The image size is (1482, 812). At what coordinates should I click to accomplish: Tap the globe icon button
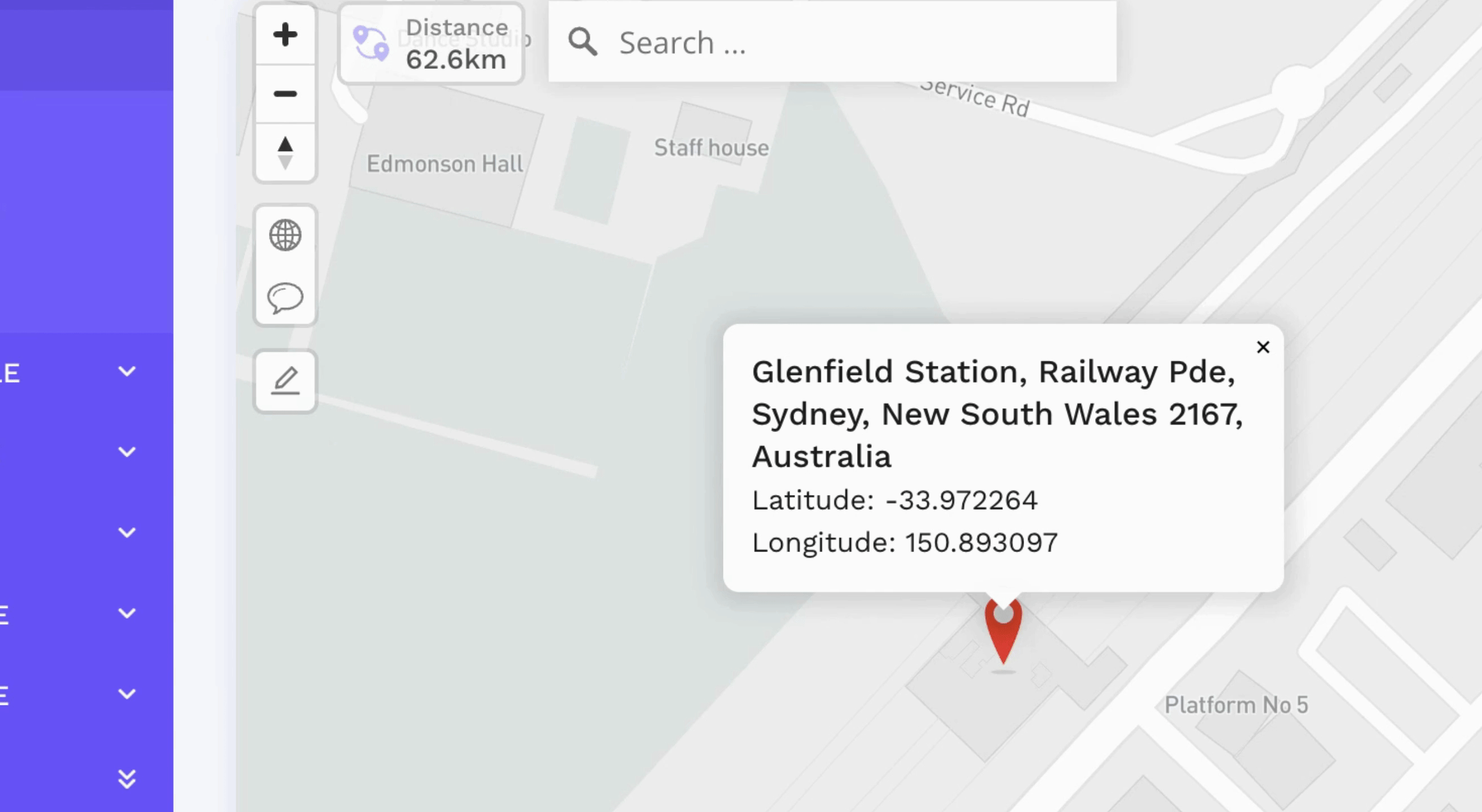coord(285,235)
